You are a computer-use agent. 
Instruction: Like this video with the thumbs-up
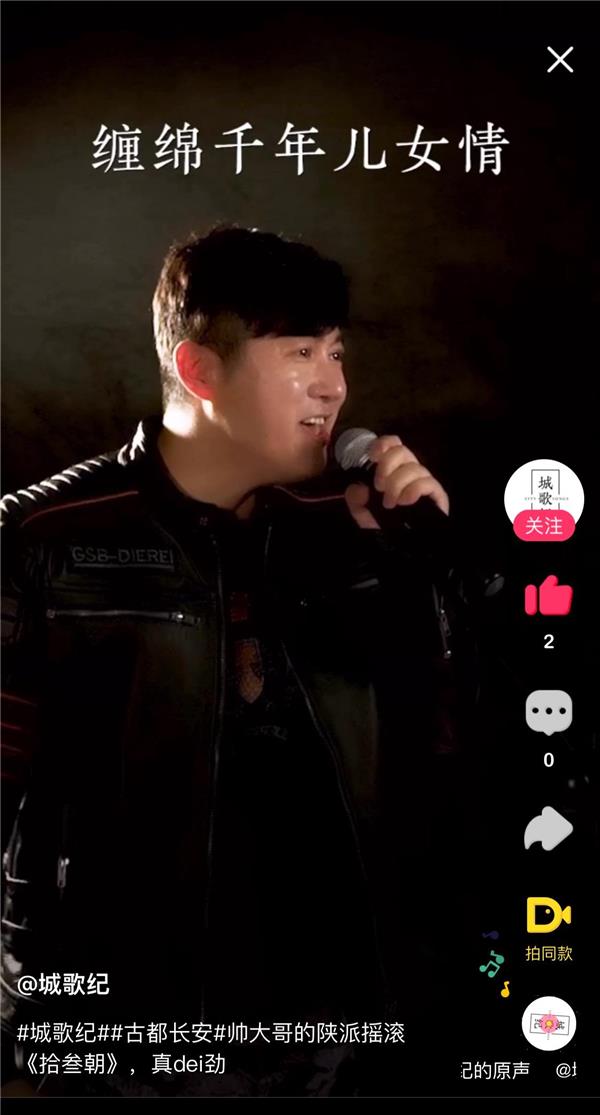548,597
